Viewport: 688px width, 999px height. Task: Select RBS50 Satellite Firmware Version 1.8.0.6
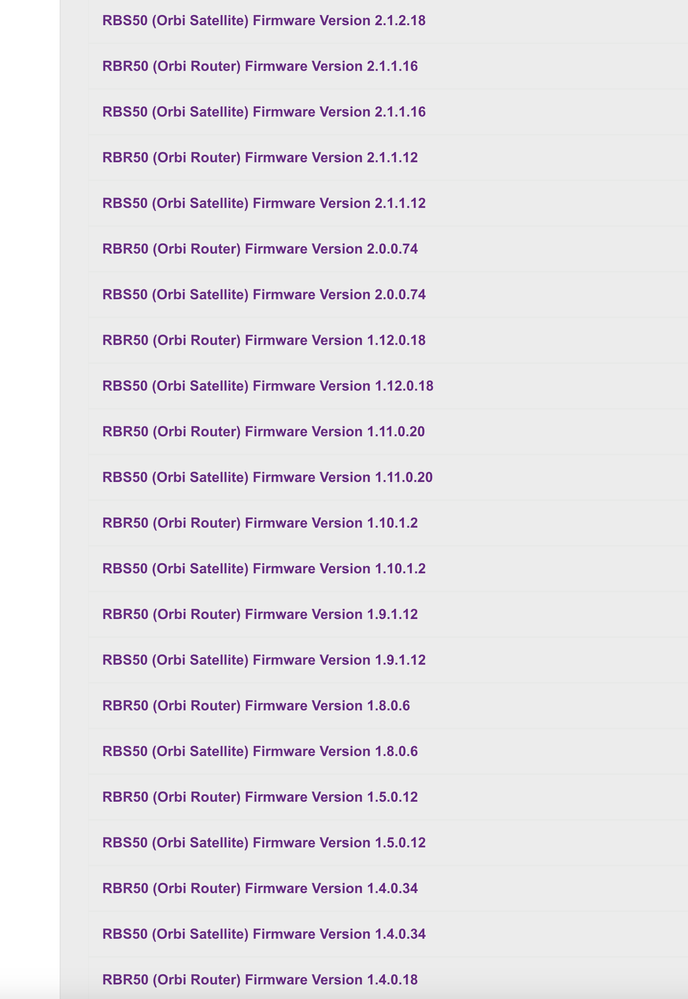tap(260, 751)
